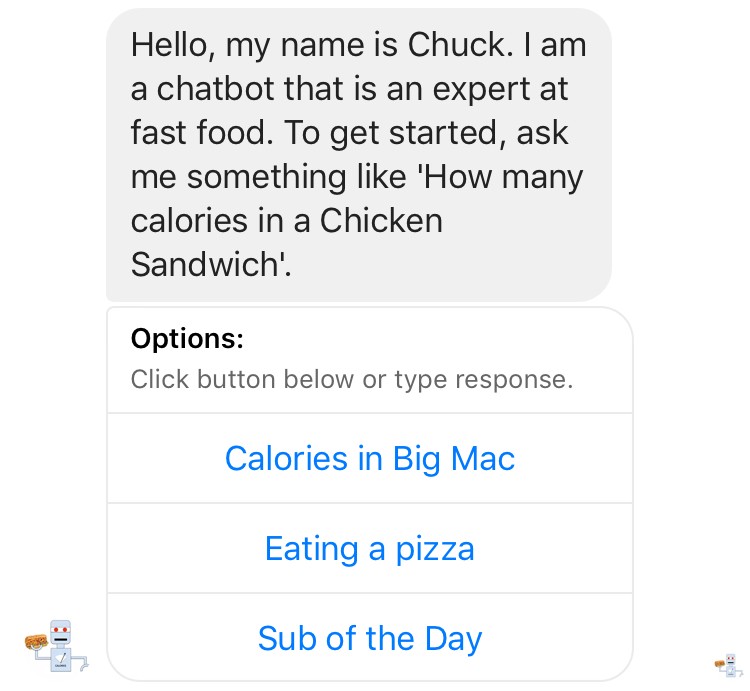750x691 pixels.
Task: Open Chuck the chatbot's avatar
Action: pos(56,645)
